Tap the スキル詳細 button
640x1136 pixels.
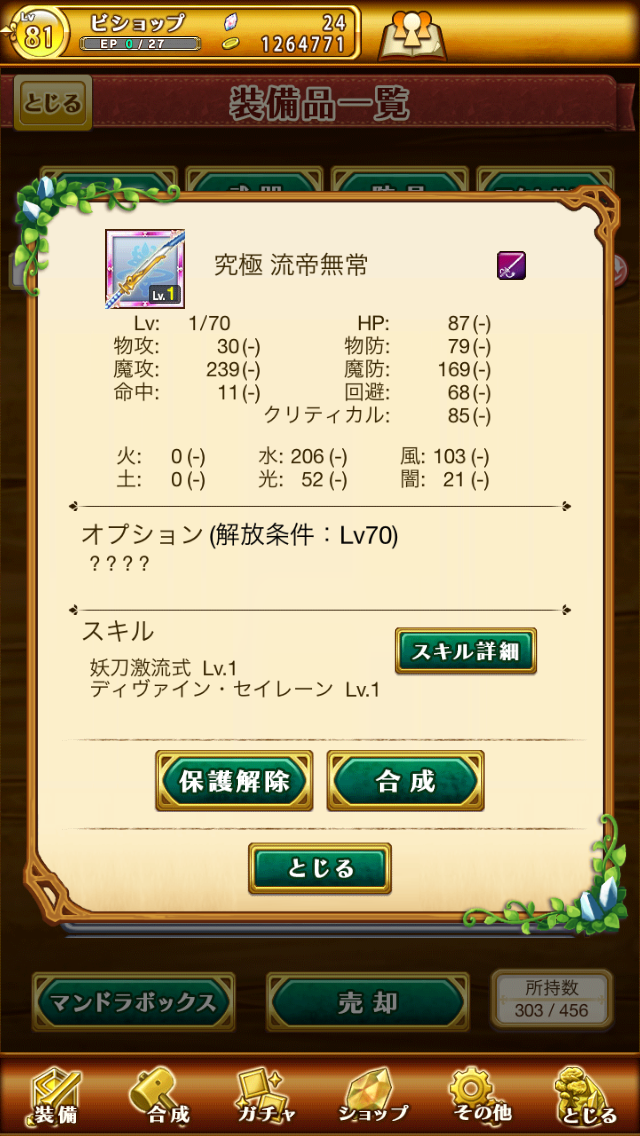pyautogui.click(x=465, y=651)
